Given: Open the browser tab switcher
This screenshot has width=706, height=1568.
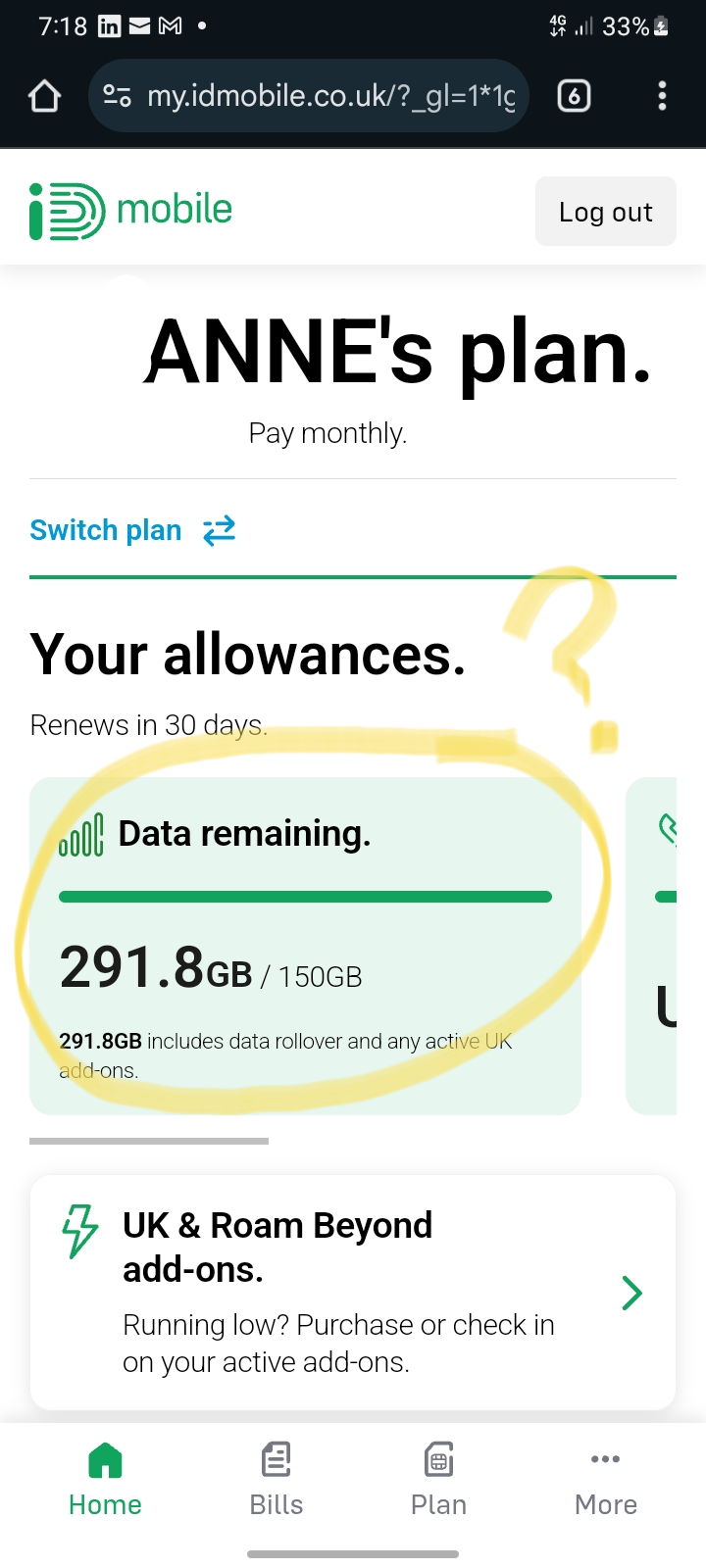Looking at the screenshot, I should [574, 96].
